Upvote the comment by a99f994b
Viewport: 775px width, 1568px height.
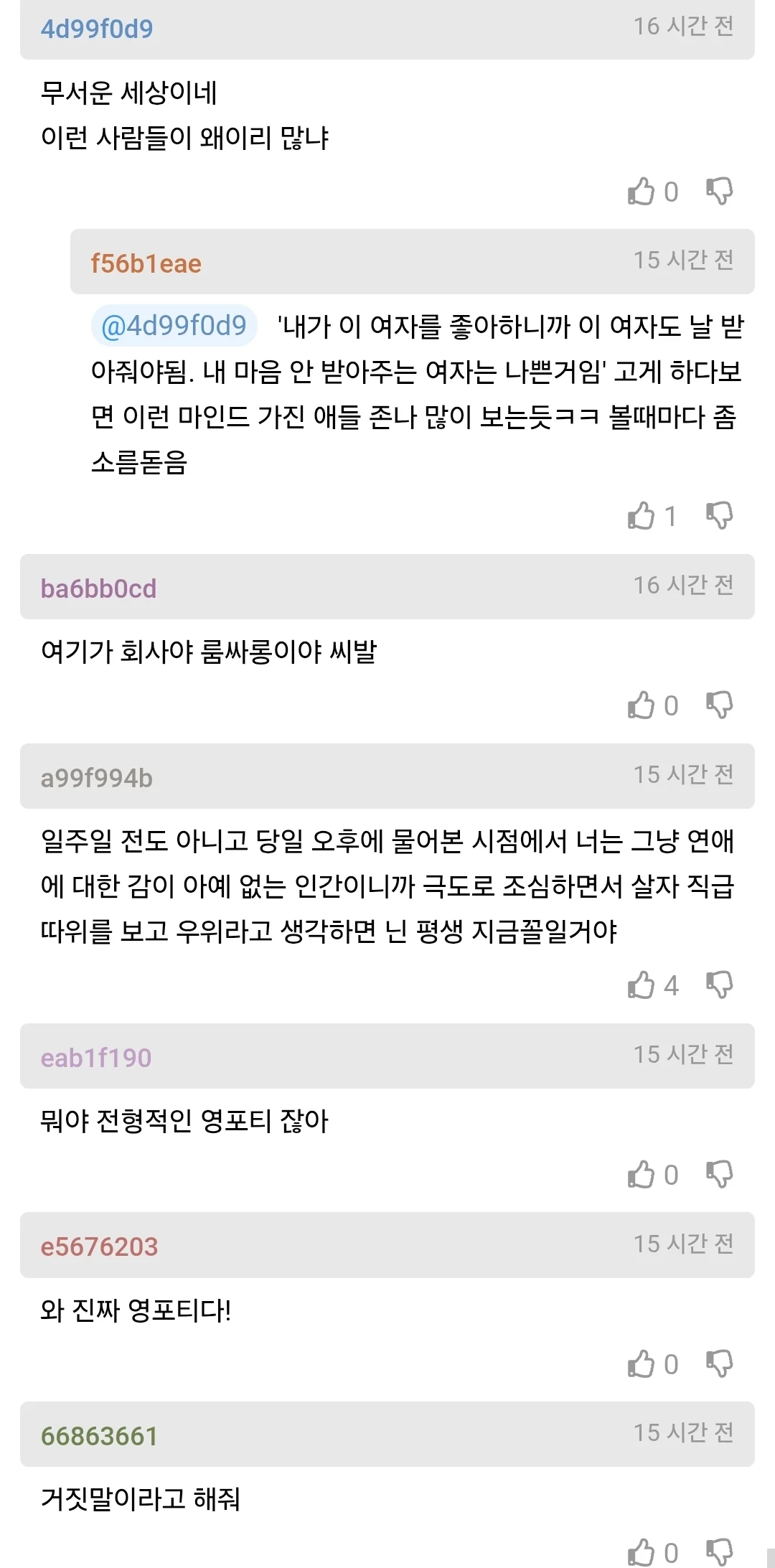tap(641, 985)
